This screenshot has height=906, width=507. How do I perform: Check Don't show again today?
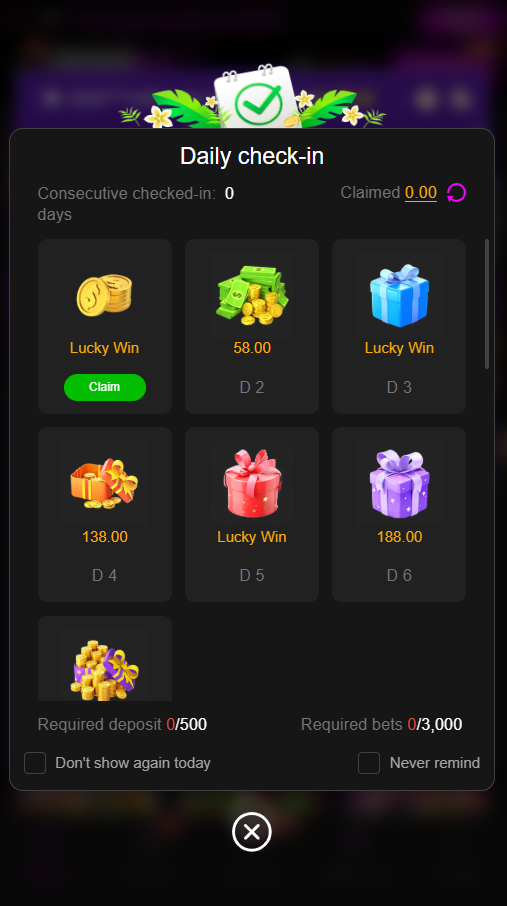(x=35, y=763)
